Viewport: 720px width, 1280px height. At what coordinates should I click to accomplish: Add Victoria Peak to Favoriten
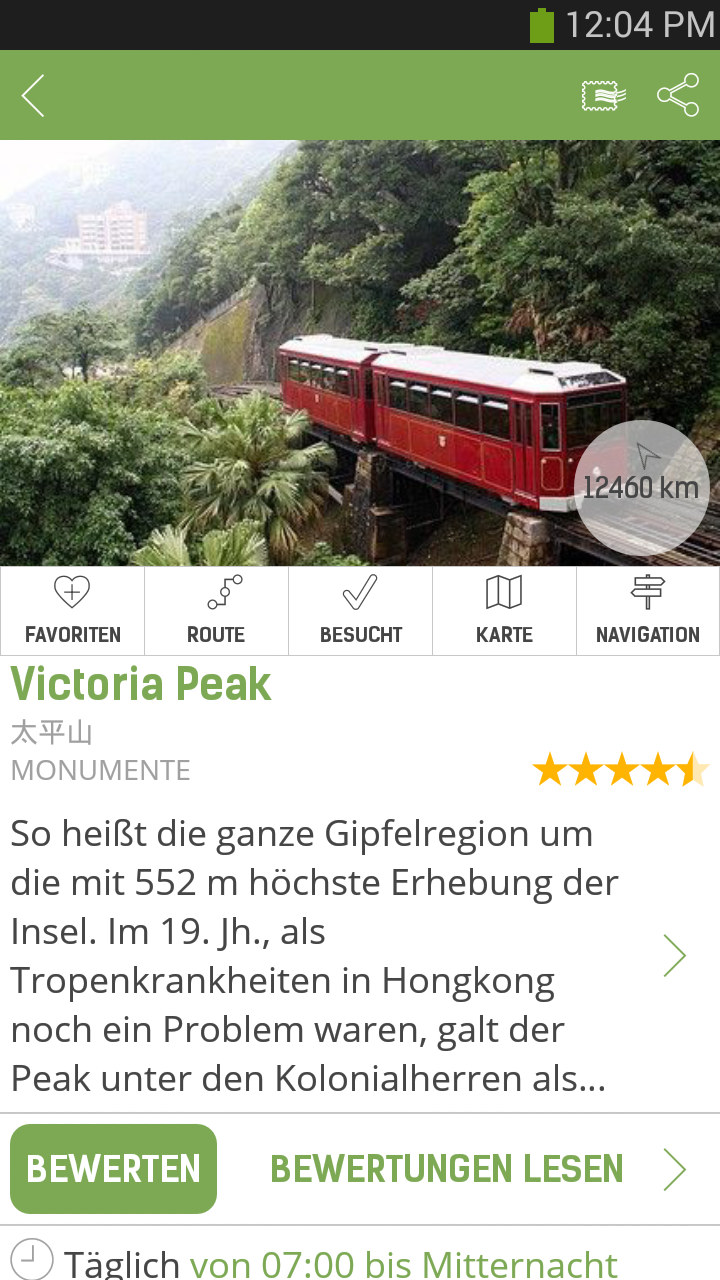[72, 611]
